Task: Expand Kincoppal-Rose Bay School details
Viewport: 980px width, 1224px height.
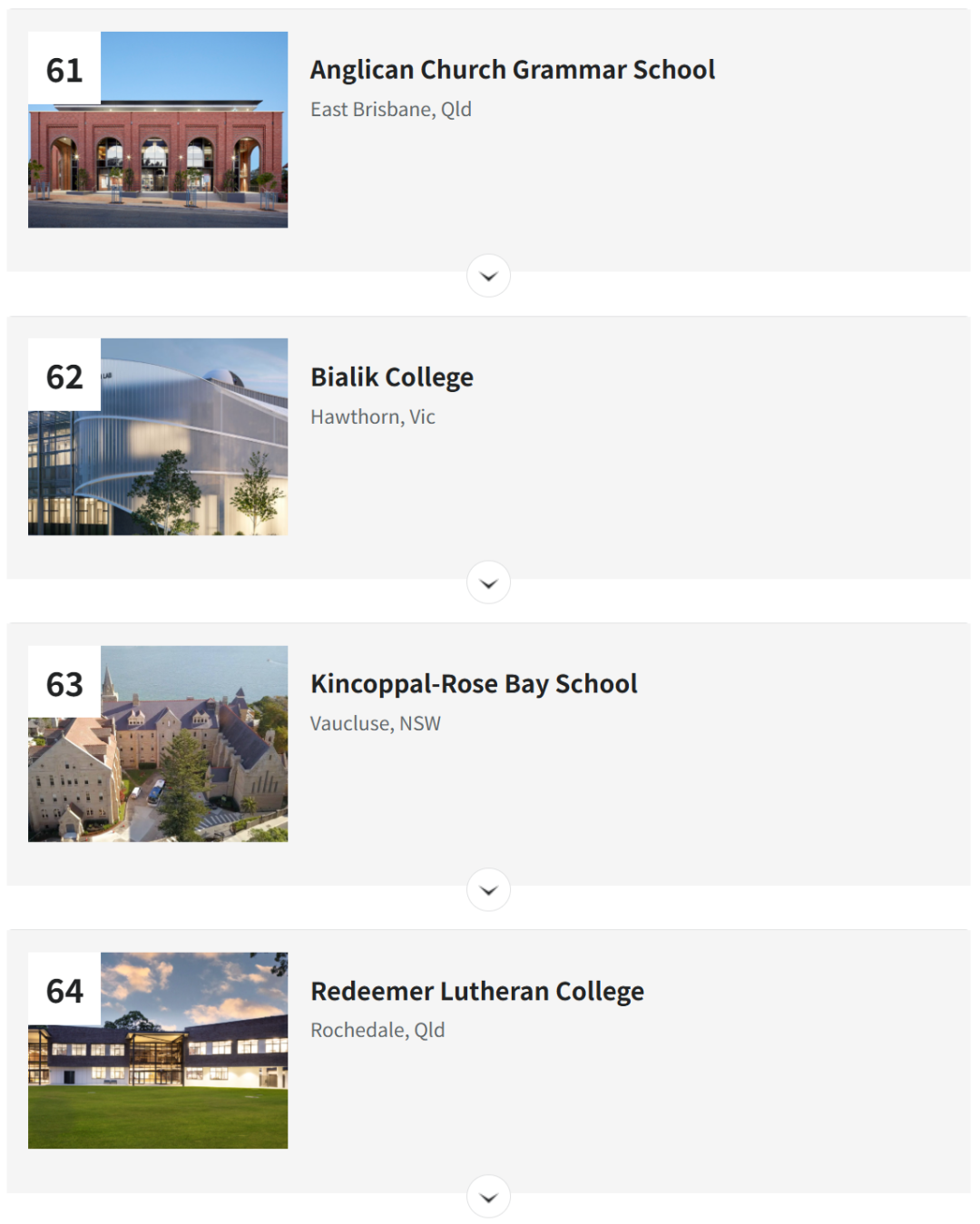Action: pos(488,889)
